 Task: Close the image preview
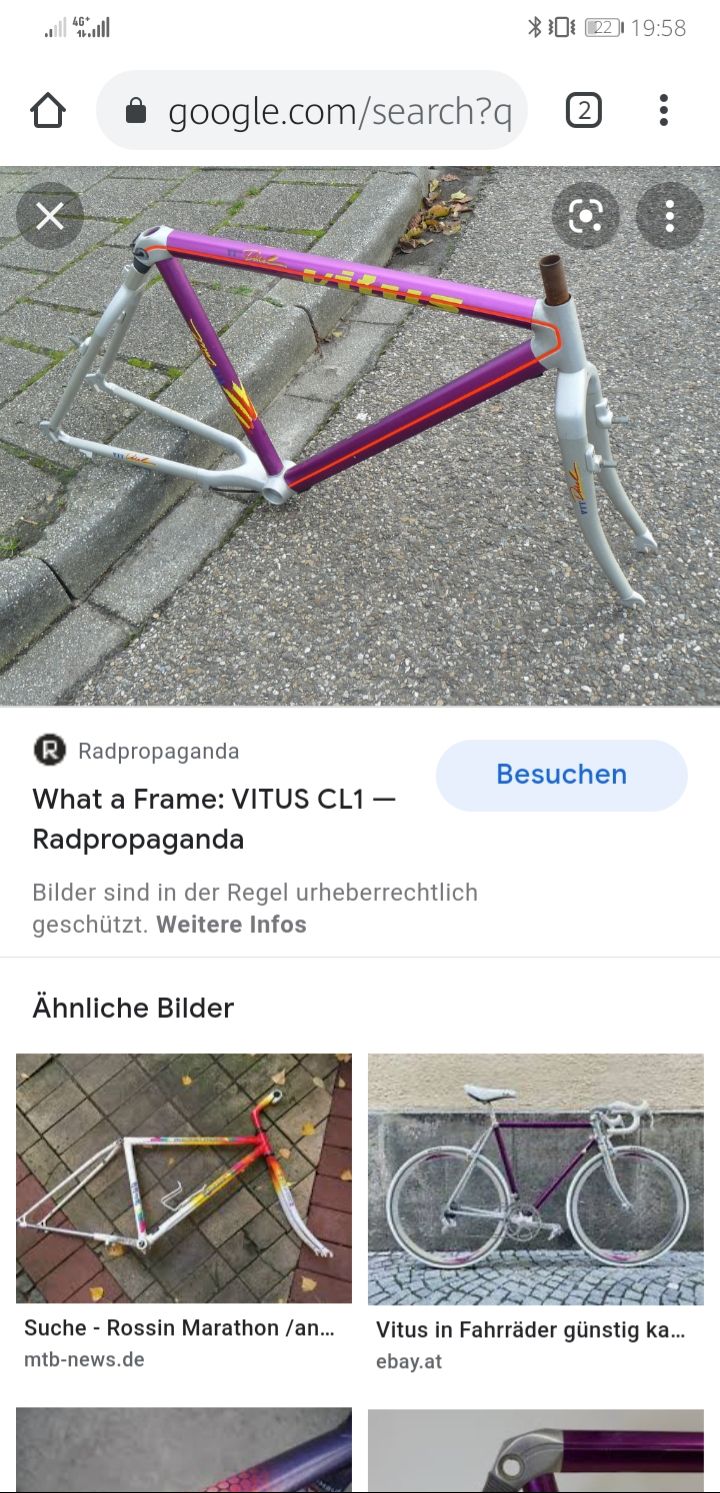tap(50, 216)
